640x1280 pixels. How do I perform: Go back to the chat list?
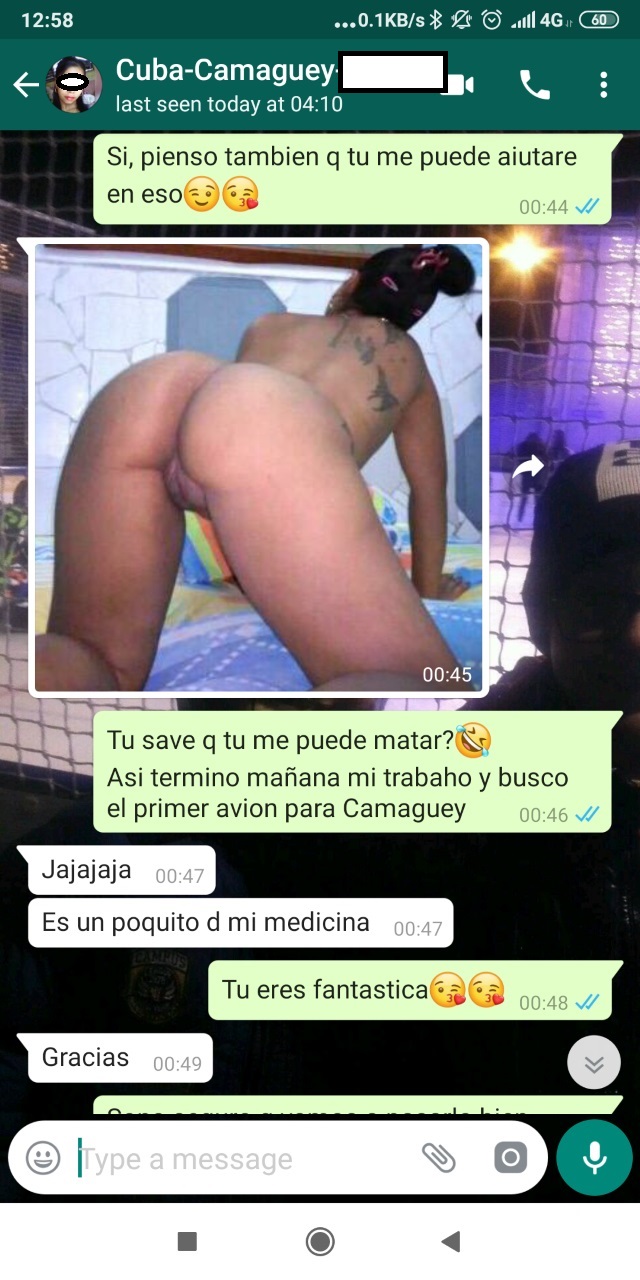pyautogui.click(x=24, y=86)
